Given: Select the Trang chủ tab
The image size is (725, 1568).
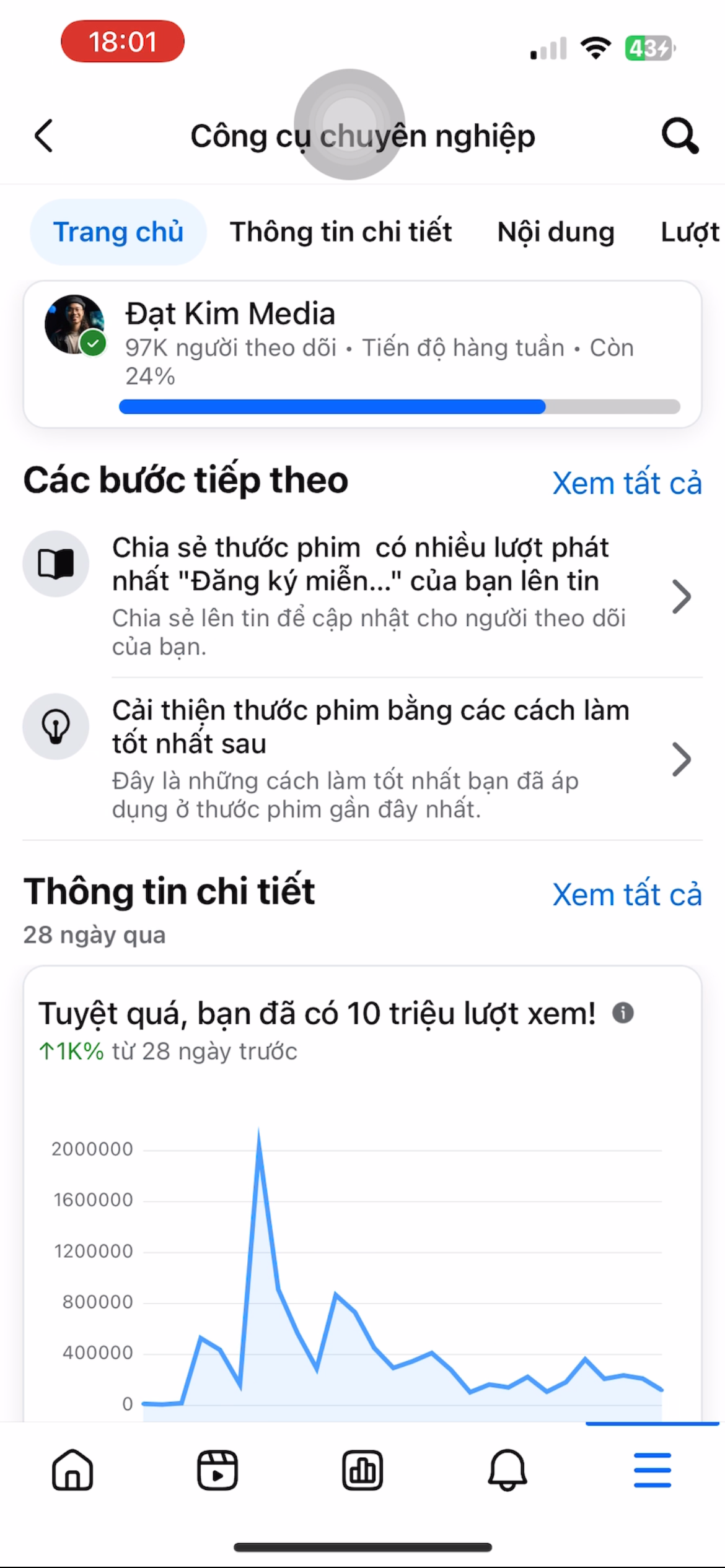Looking at the screenshot, I should pyautogui.click(x=118, y=232).
